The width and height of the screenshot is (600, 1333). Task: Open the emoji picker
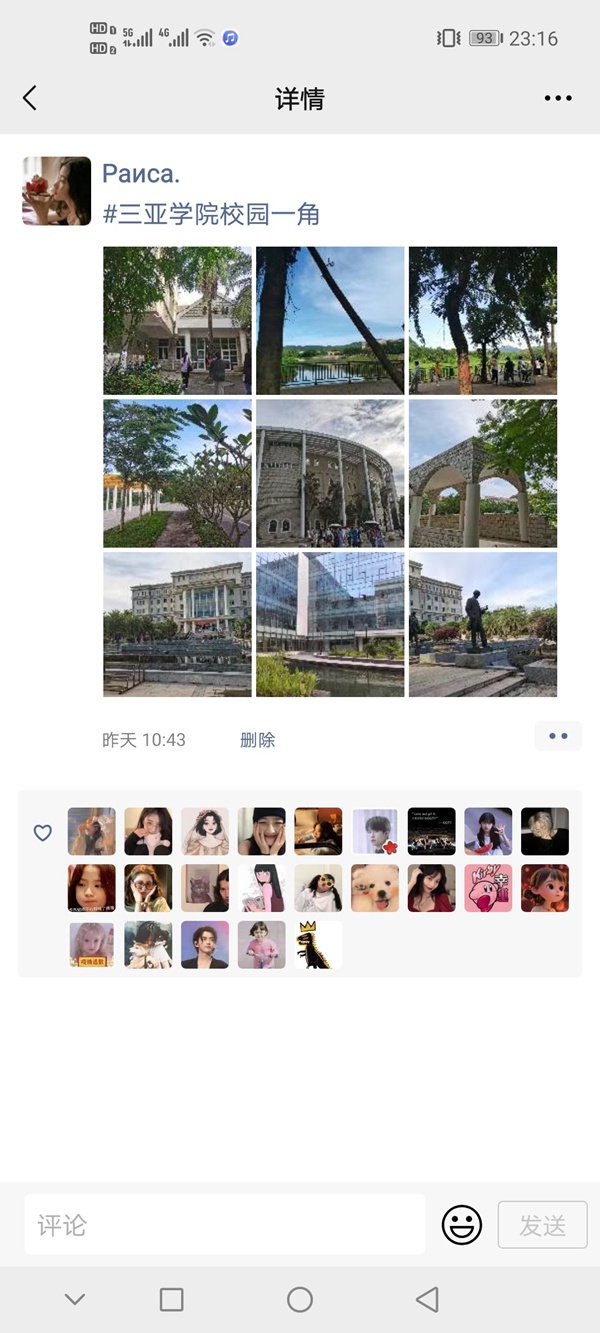(x=462, y=1224)
